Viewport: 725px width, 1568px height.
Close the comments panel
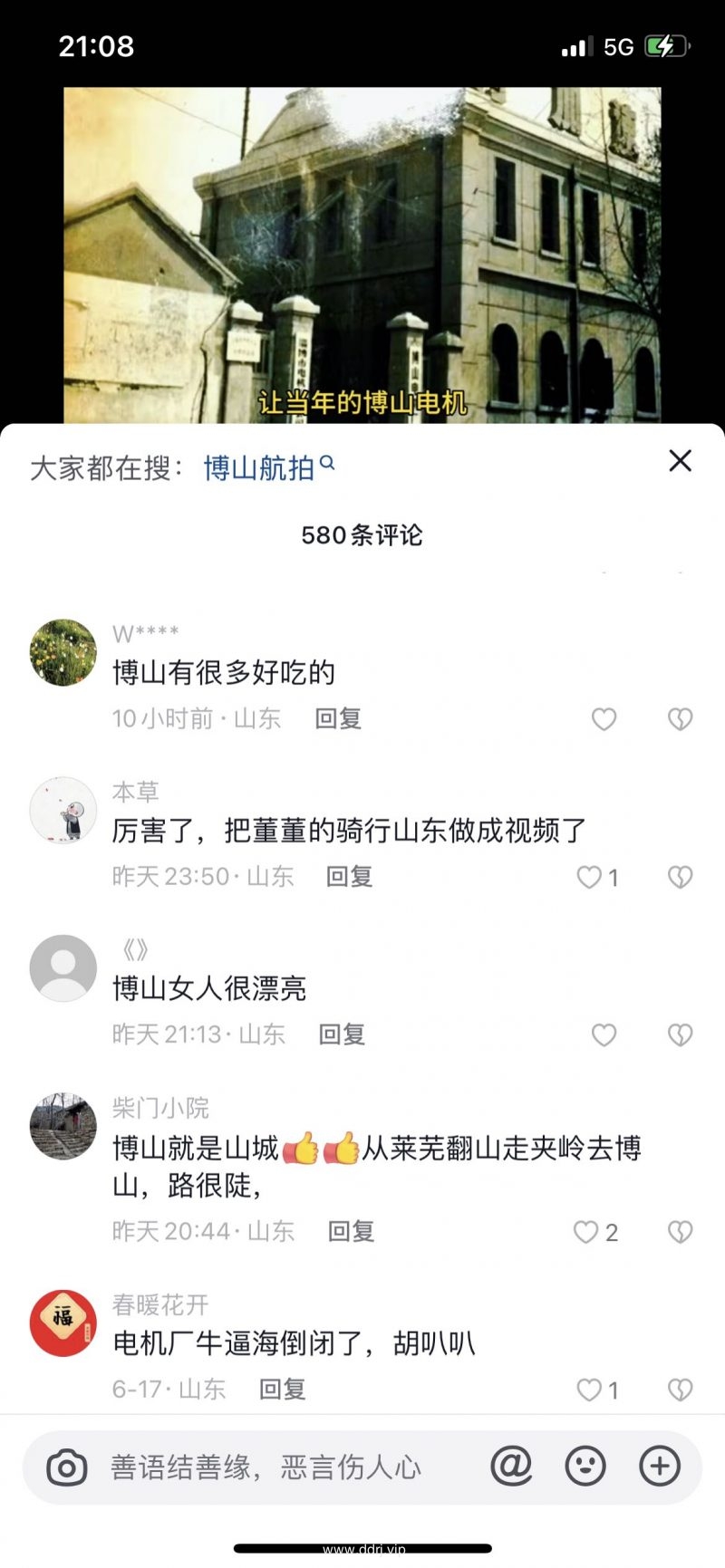[x=680, y=461]
